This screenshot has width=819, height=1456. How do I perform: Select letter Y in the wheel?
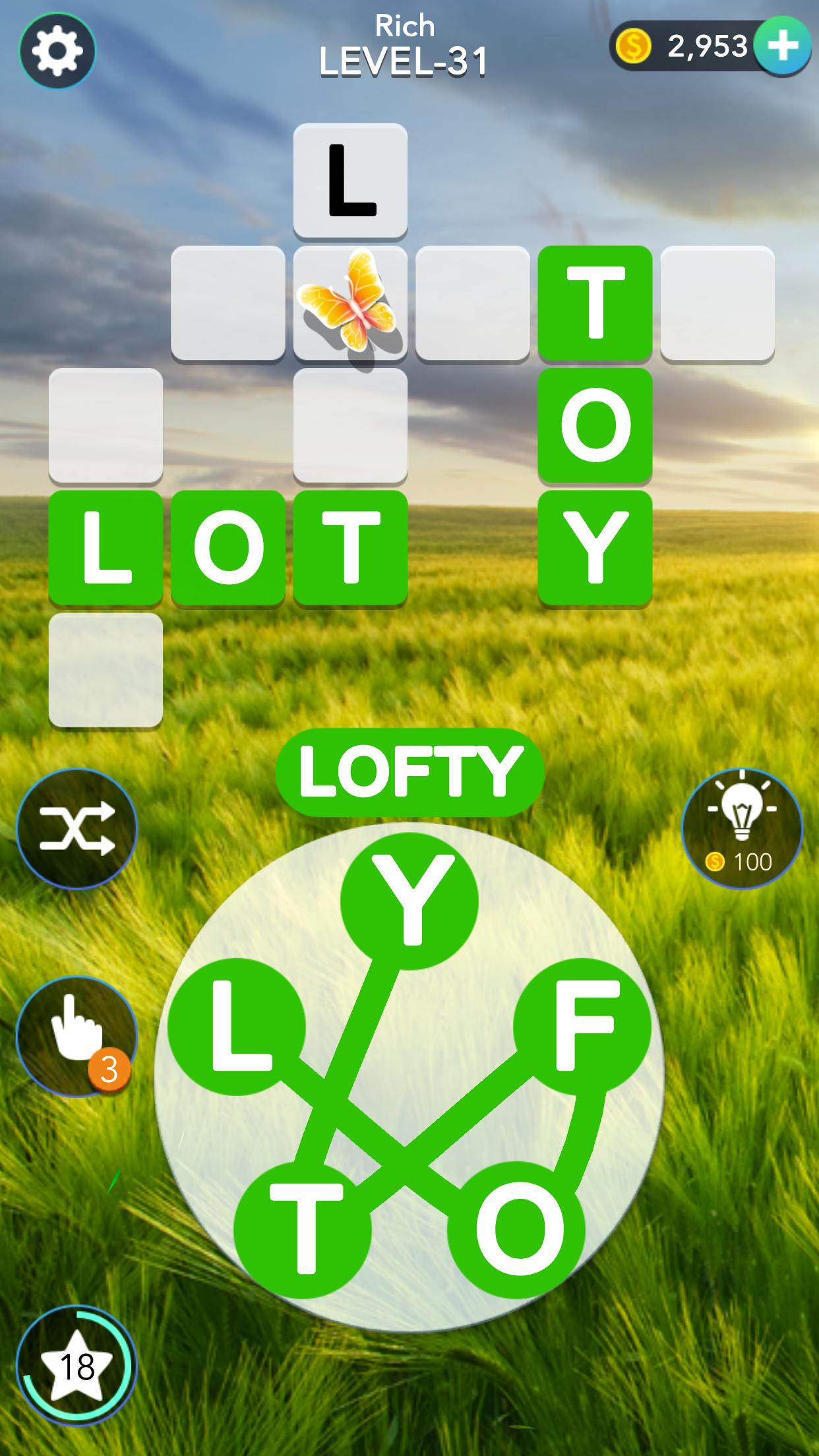(x=409, y=901)
